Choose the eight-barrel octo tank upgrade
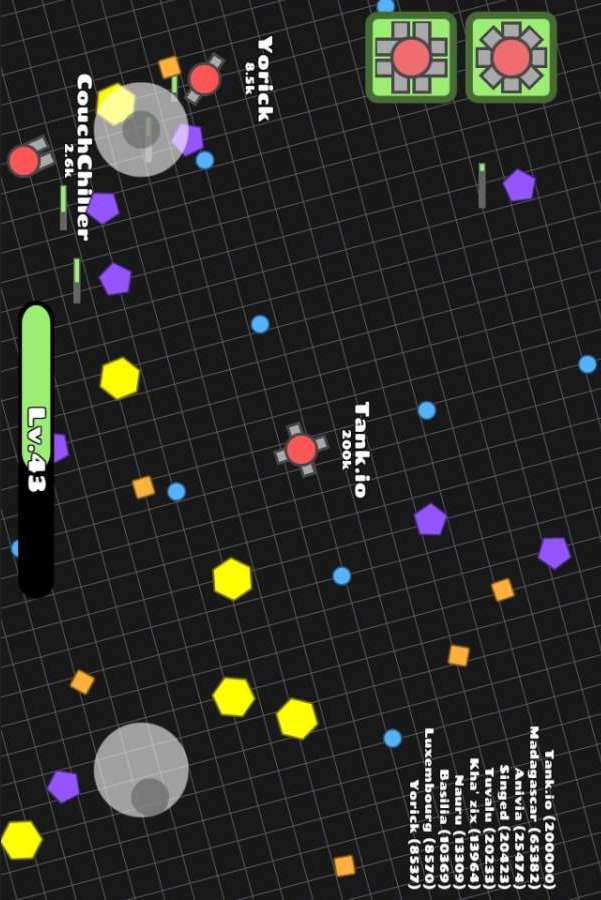This screenshot has height=900, width=601. (511, 57)
